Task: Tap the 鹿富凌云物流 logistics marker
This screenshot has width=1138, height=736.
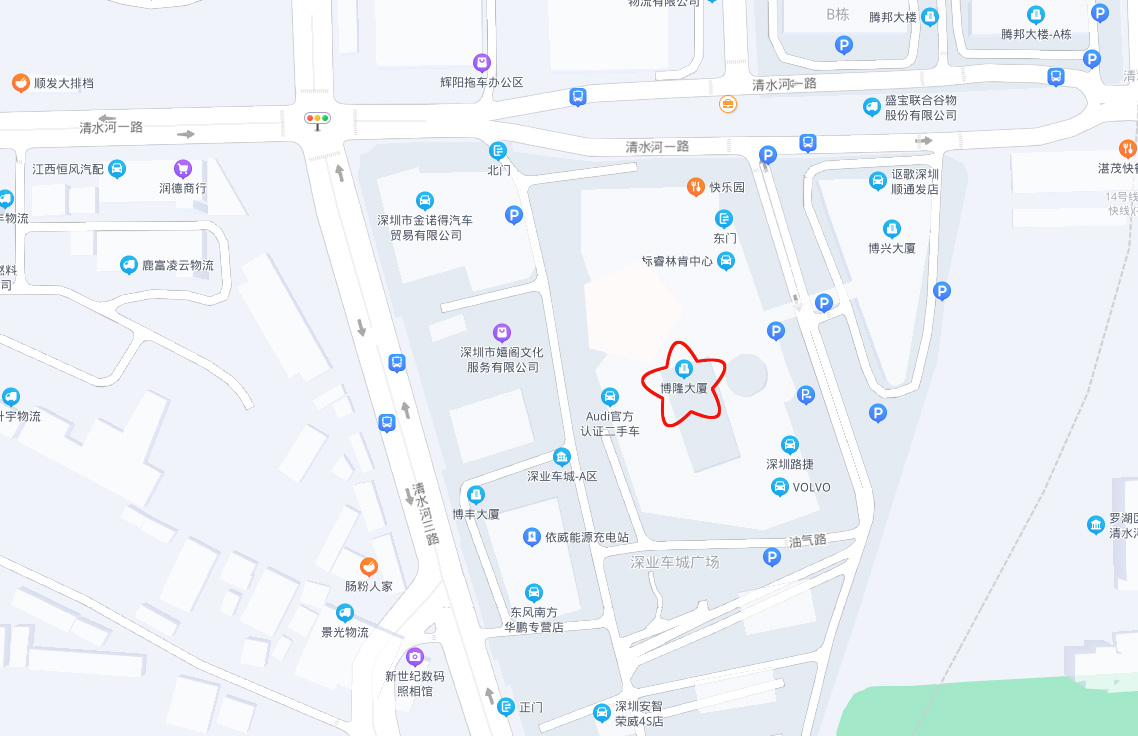Action: (x=128, y=265)
